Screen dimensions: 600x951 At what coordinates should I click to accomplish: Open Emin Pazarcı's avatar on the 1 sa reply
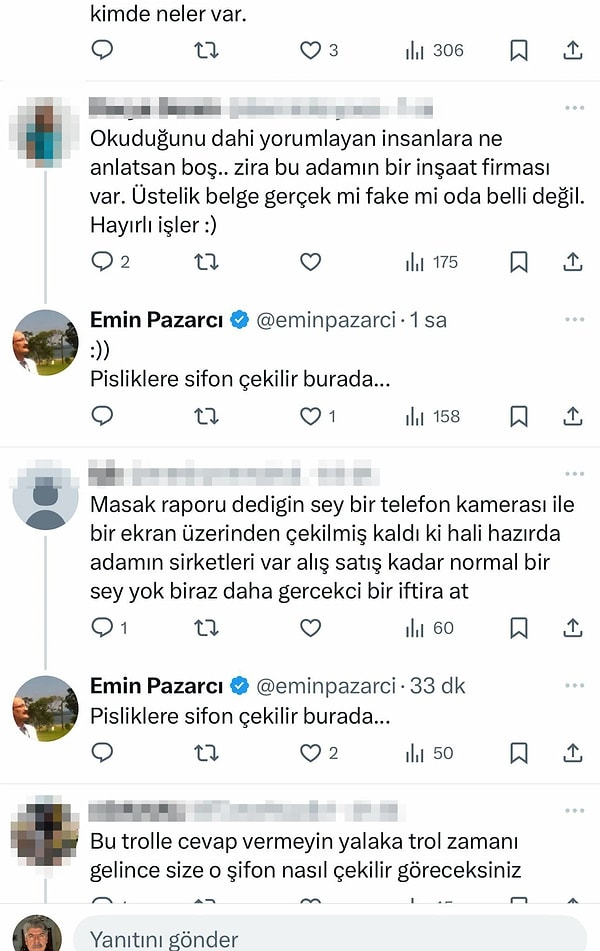(45, 342)
